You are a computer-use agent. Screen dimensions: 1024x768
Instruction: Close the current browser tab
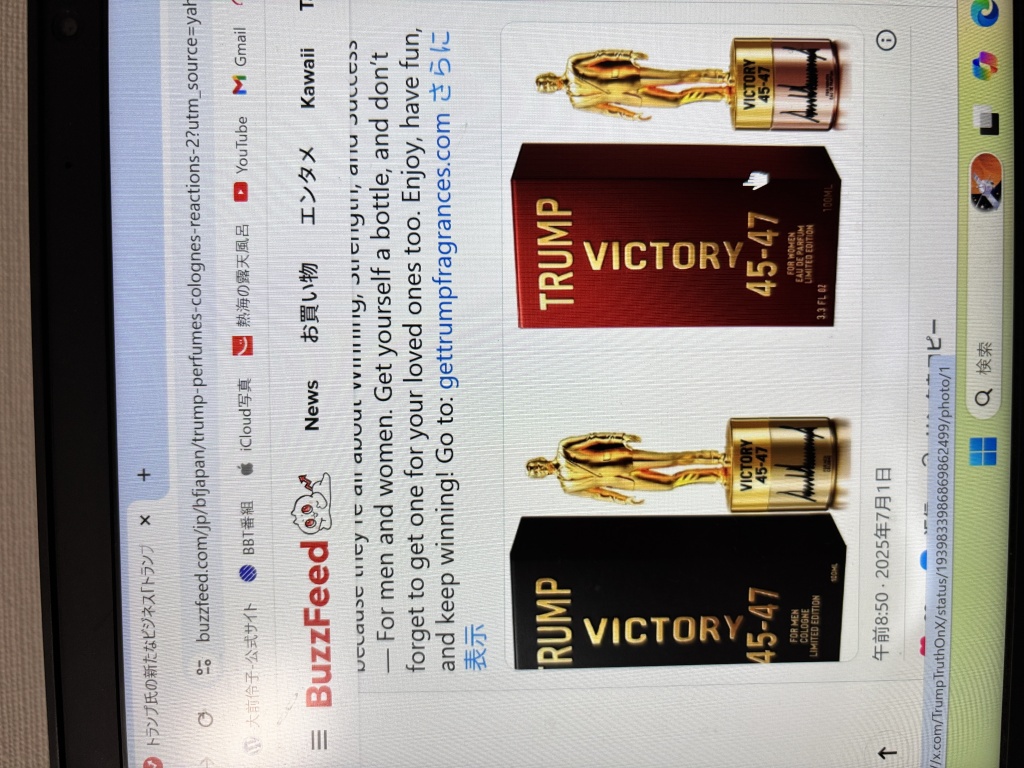tap(143, 520)
